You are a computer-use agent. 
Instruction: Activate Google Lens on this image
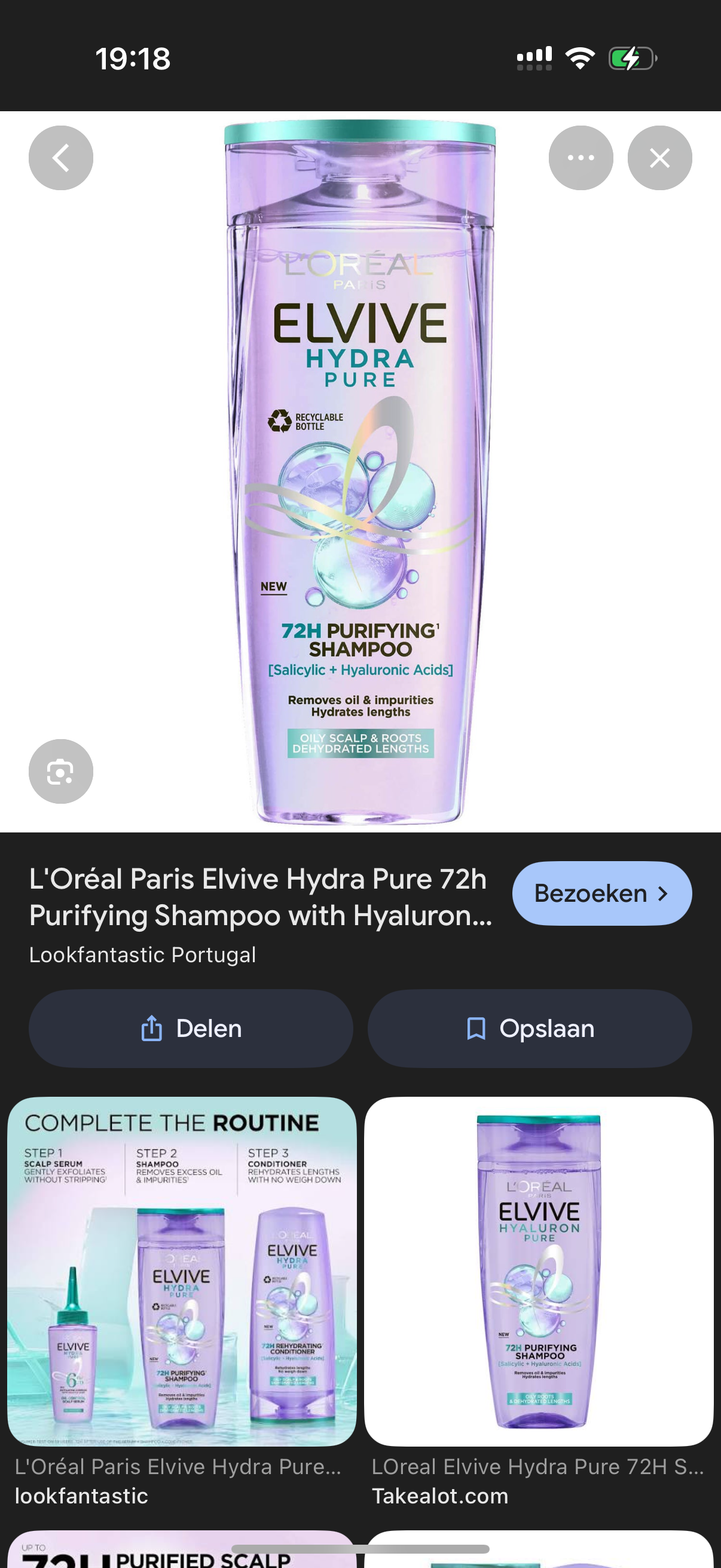tap(60, 771)
